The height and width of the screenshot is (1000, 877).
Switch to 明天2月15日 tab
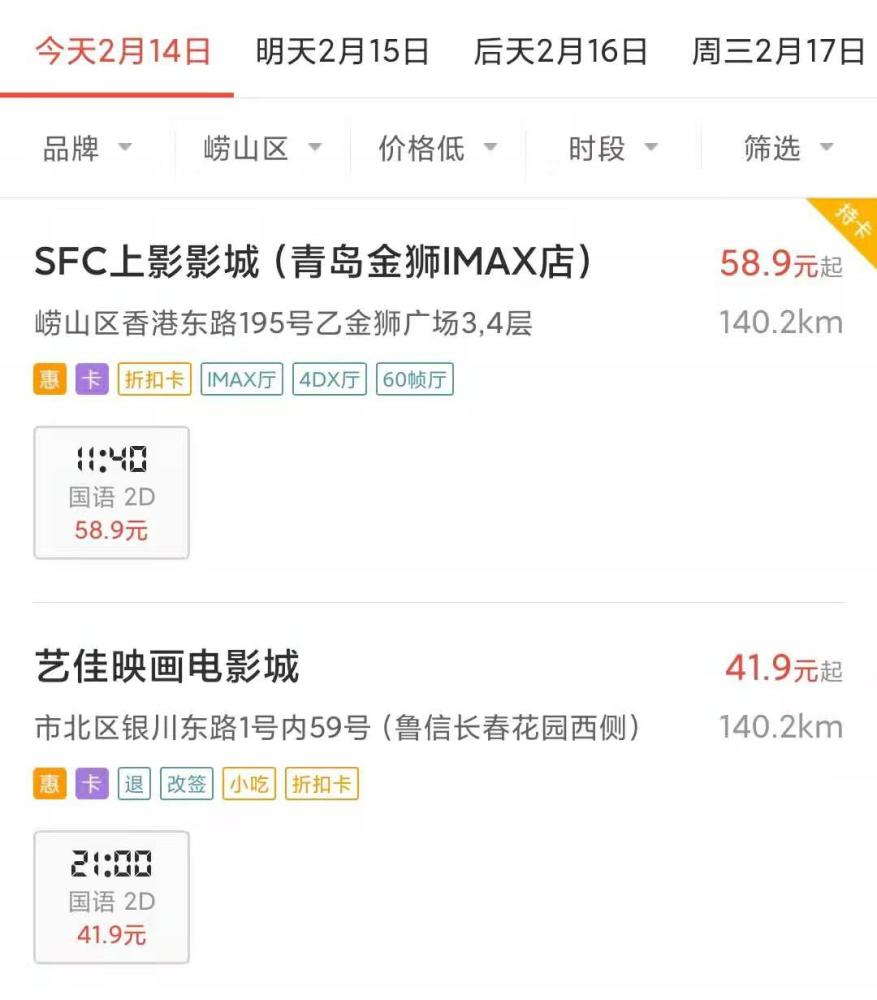[x=342, y=51]
